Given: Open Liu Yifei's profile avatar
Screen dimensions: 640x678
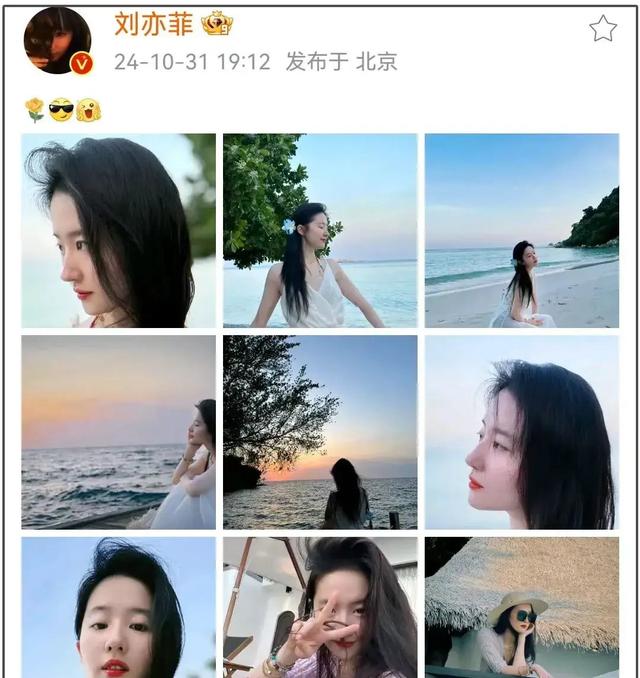Looking at the screenshot, I should tap(57, 40).
